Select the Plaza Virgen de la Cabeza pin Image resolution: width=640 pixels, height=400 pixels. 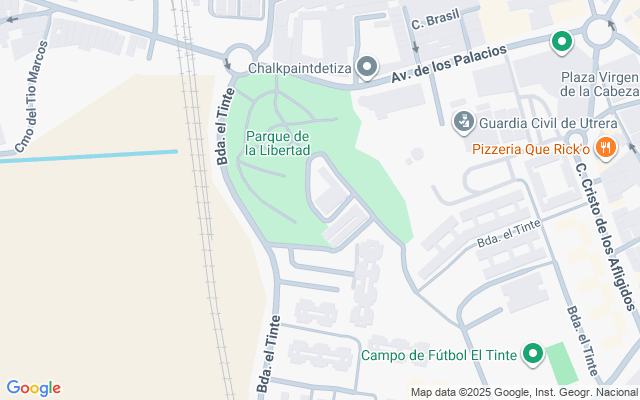click(x=562, y=43)
